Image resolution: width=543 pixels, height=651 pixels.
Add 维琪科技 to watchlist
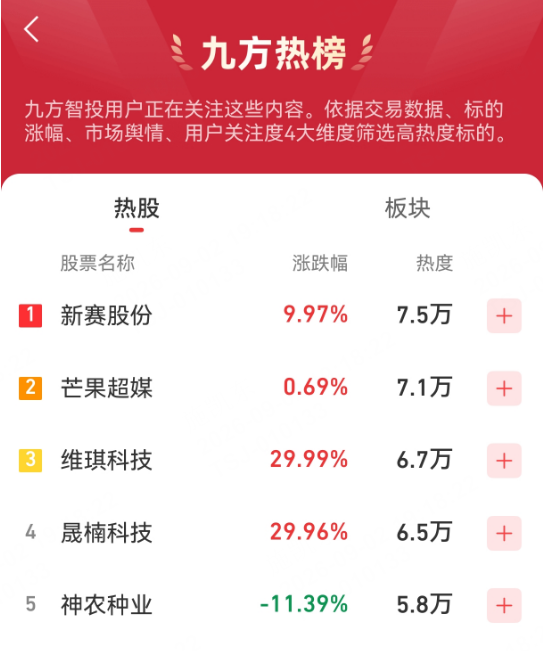click(x=504, y=460)
